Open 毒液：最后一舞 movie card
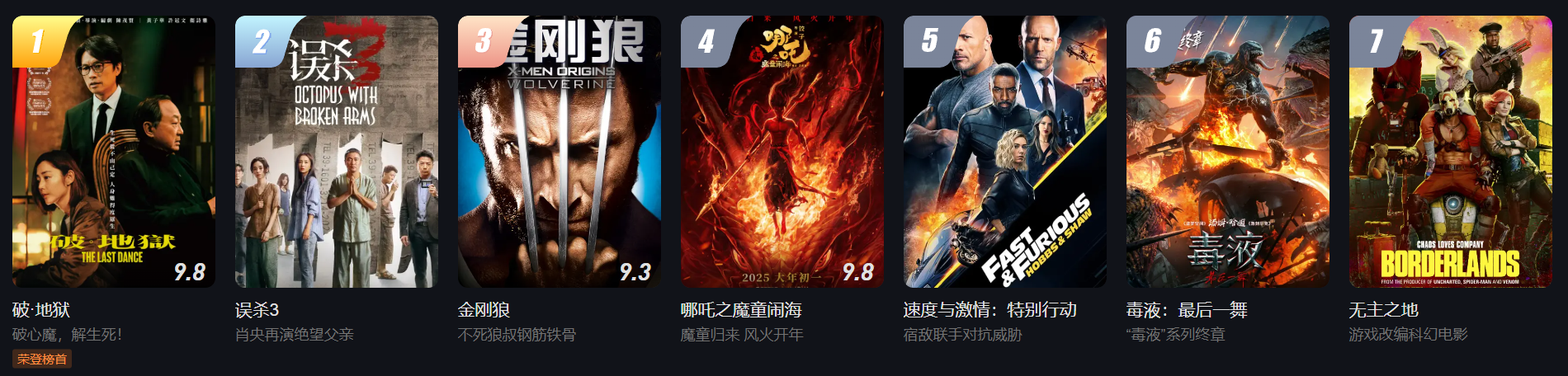The height and width of the screenshot is (376, 1568). point(1227,153)
